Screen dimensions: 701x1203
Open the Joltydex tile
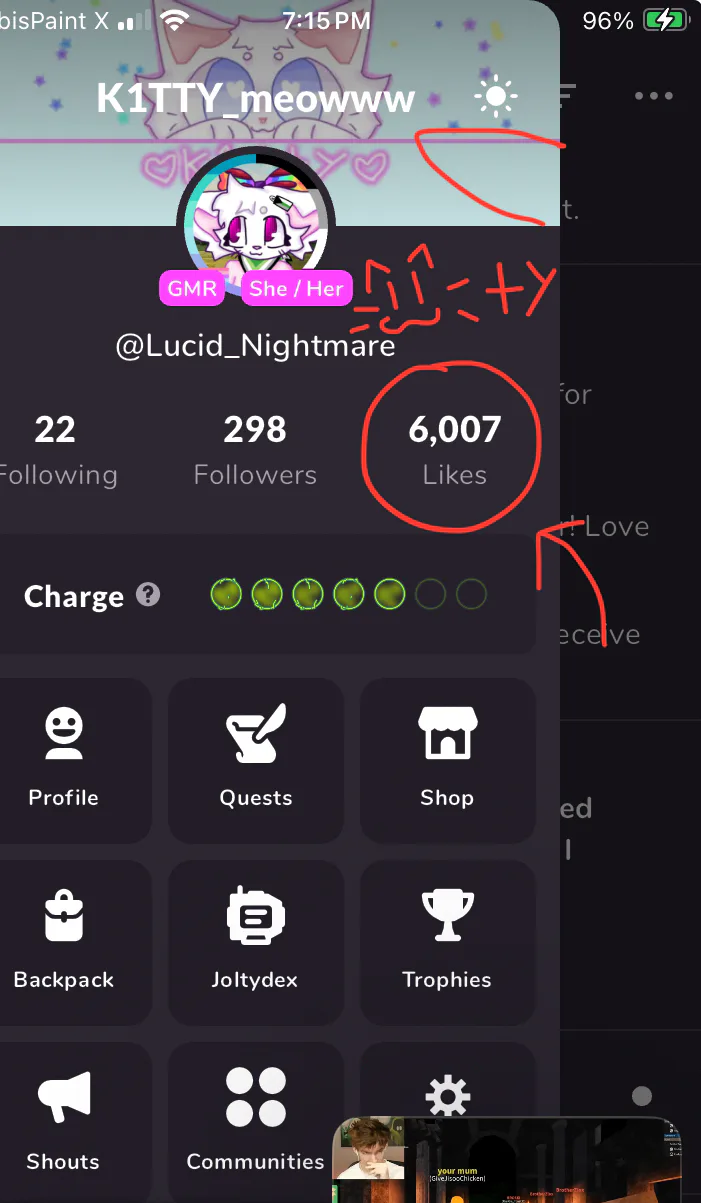(x=256, y=942)
